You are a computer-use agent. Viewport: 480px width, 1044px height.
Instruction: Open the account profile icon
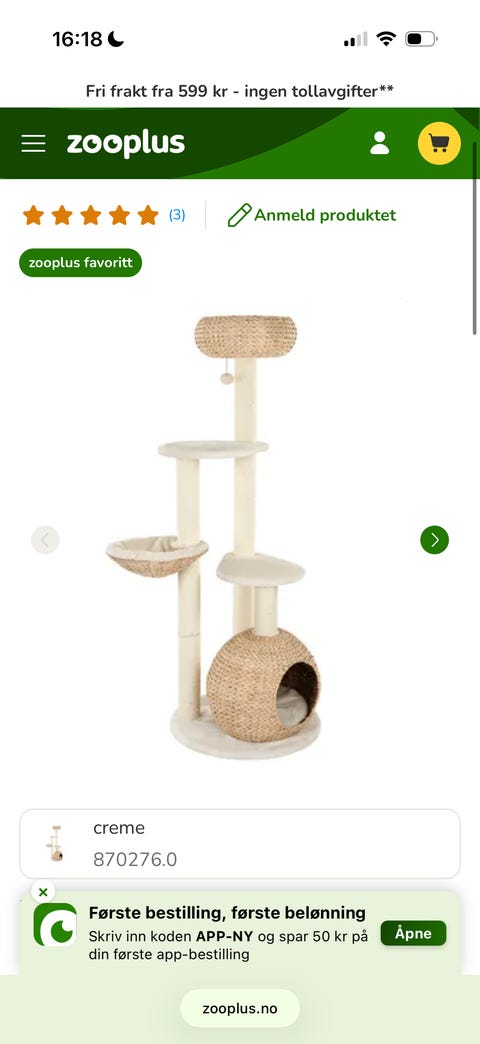(x=379, y=143)
